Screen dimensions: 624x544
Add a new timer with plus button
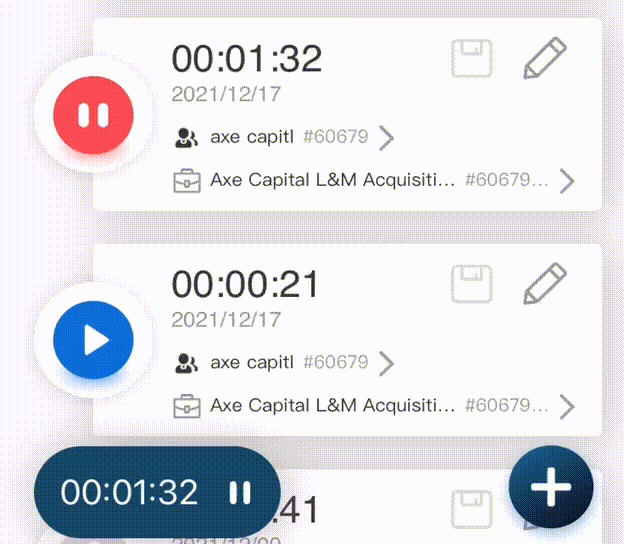551,487
